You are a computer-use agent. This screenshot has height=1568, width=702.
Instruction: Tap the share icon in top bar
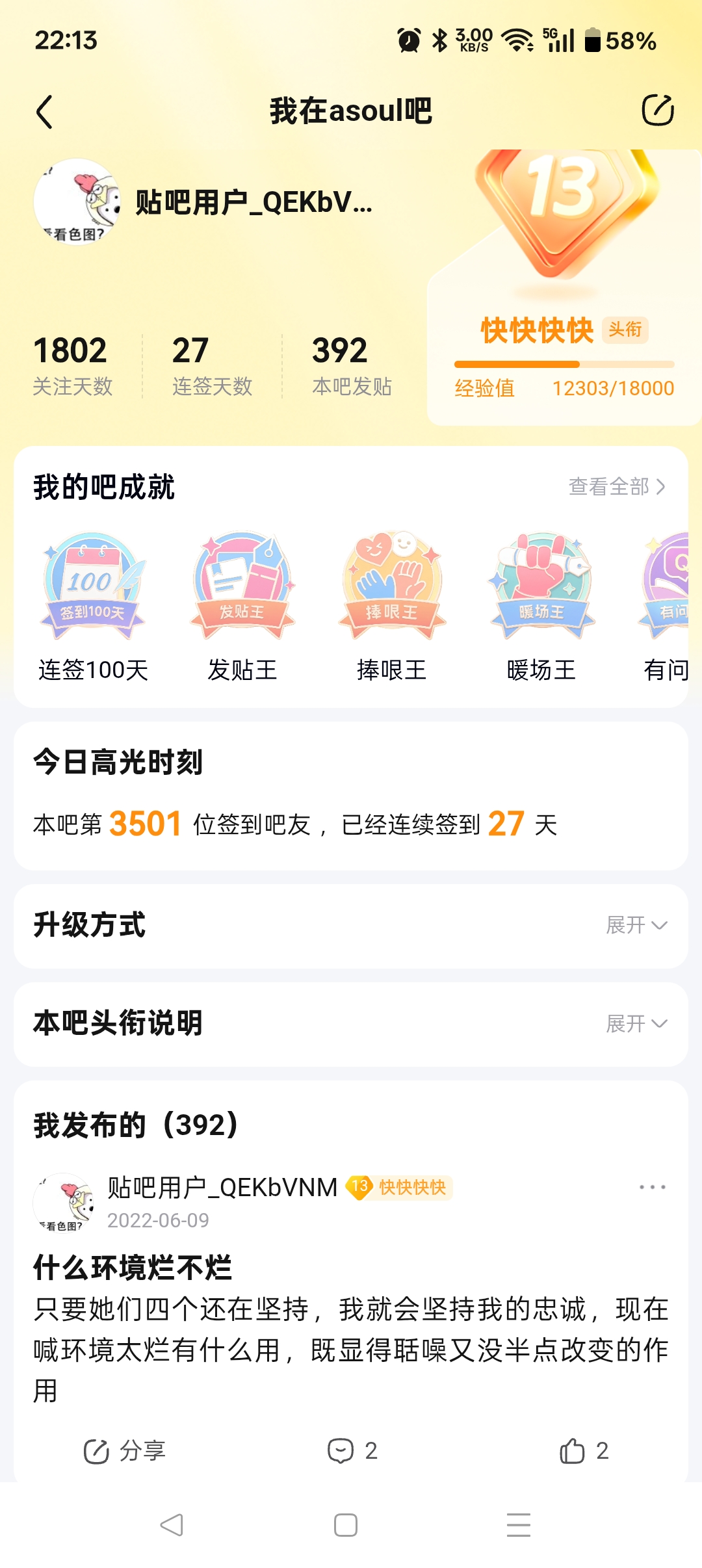click(657, 110)
